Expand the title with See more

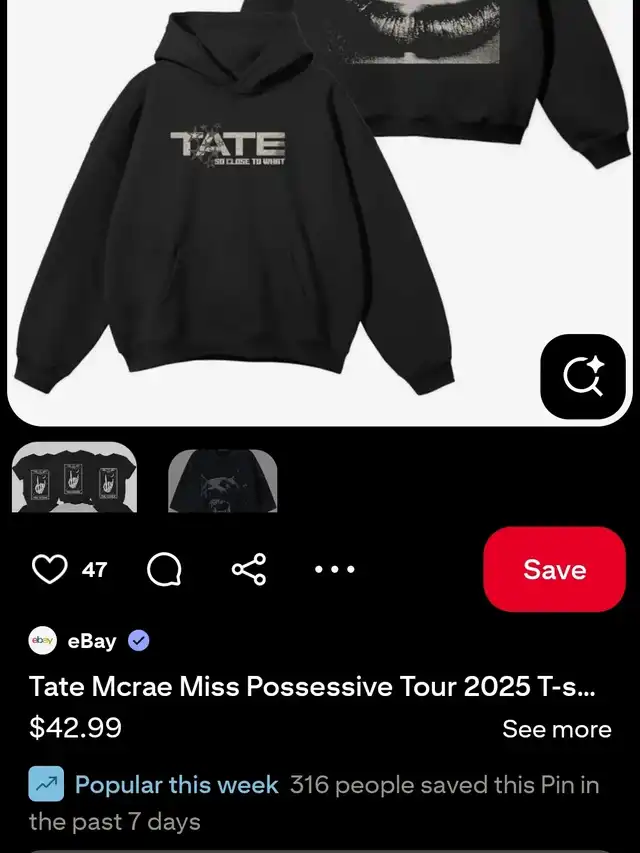[x=556, y=729]
